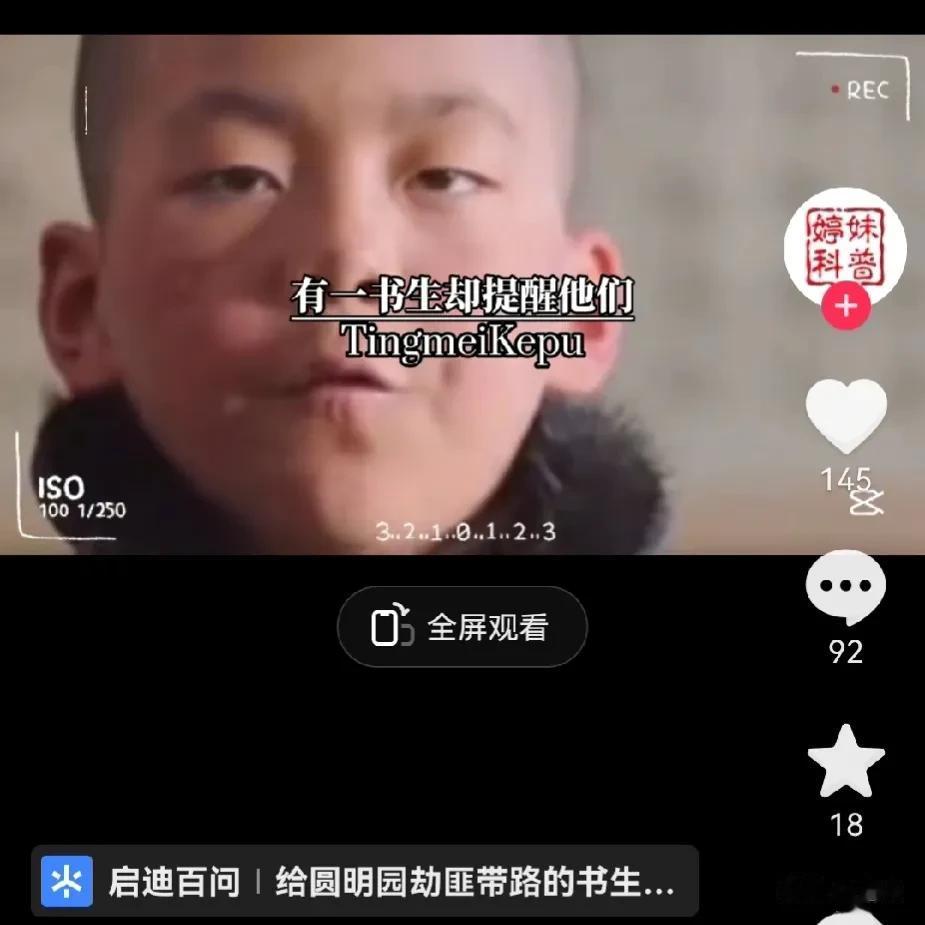Open the 启迪百问 search suggestion chip
The width and height of the screenshot is (925, 925).
pos(364,882)
